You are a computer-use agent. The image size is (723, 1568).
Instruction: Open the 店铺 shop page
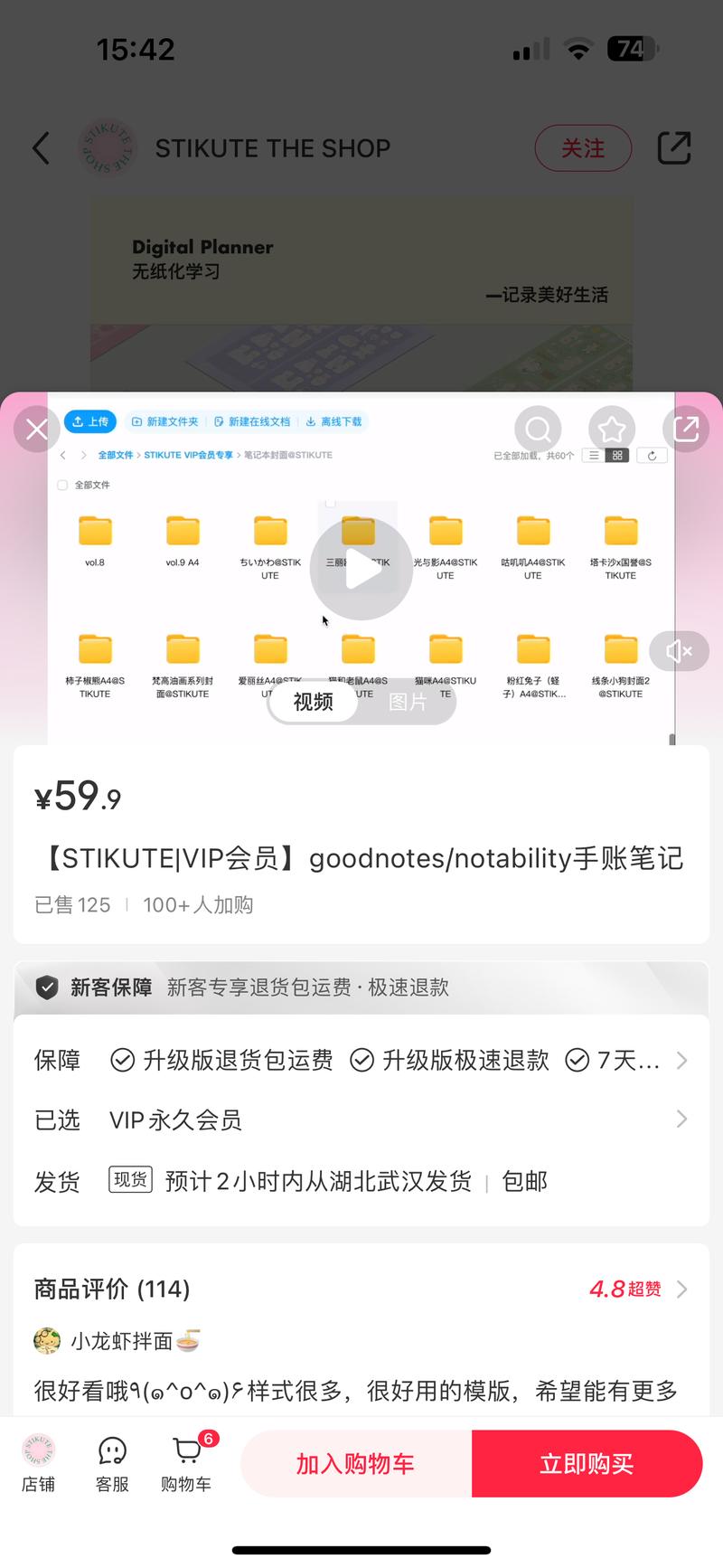tap(38, 1463)
